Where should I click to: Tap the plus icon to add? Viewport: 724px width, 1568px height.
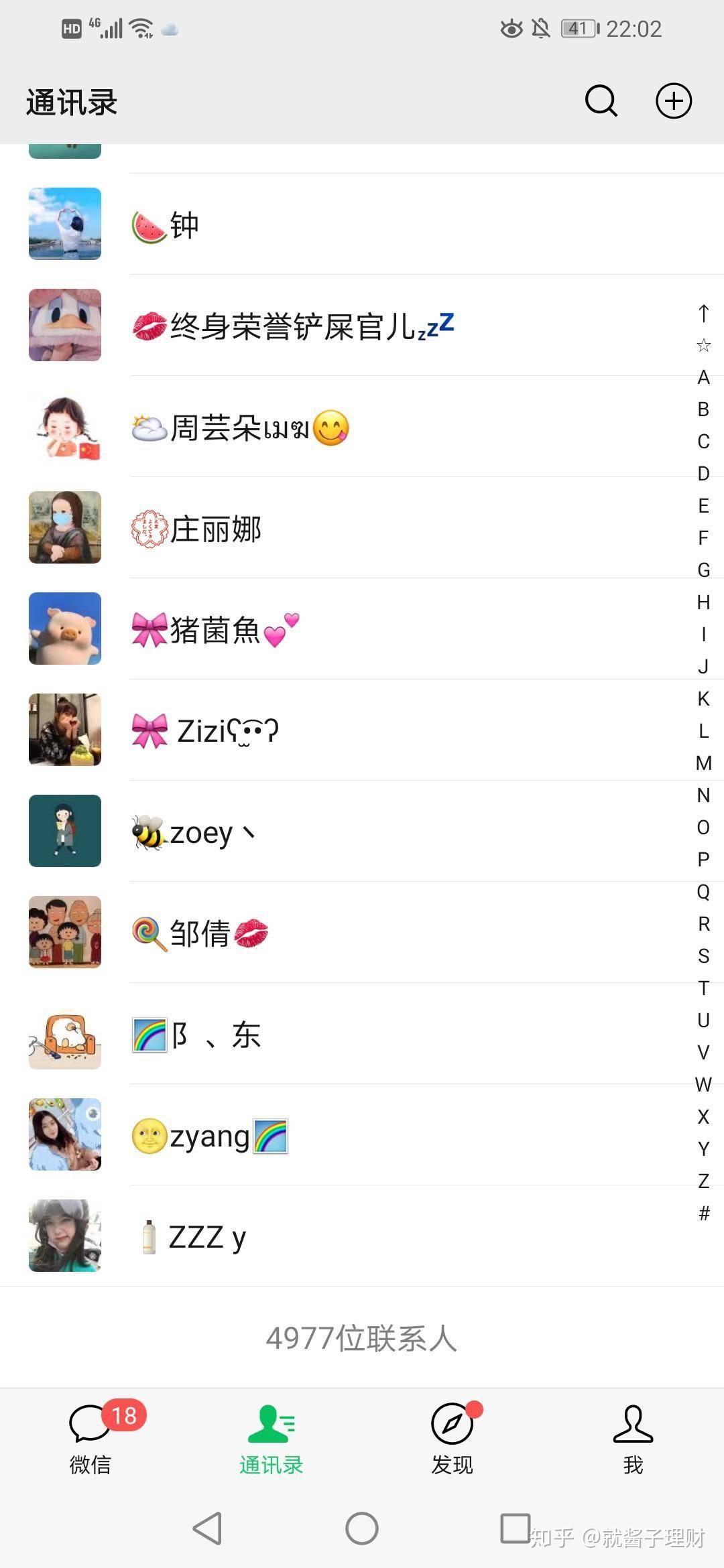pos(673,101)
